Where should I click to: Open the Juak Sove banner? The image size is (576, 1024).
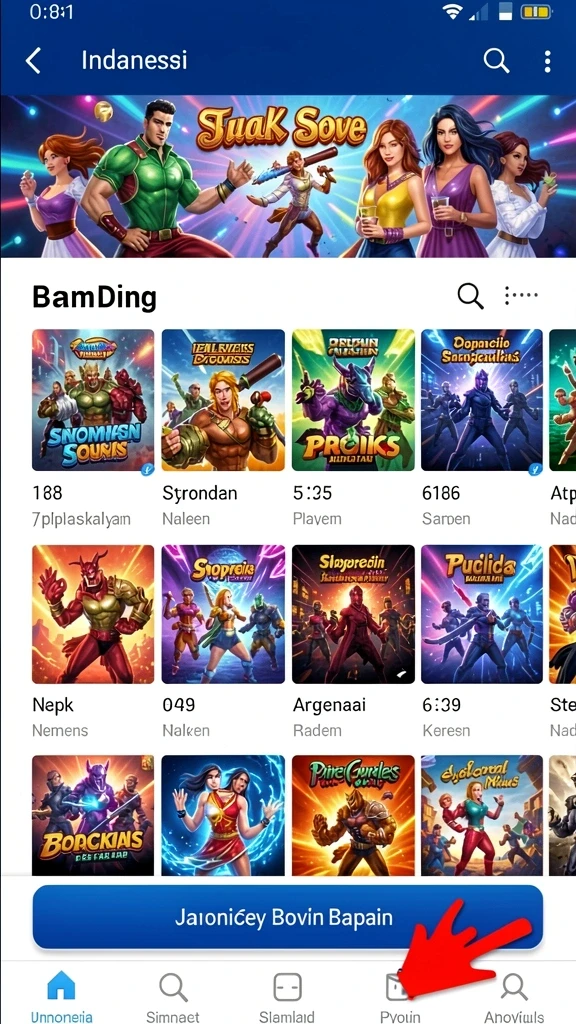[288, 176]
